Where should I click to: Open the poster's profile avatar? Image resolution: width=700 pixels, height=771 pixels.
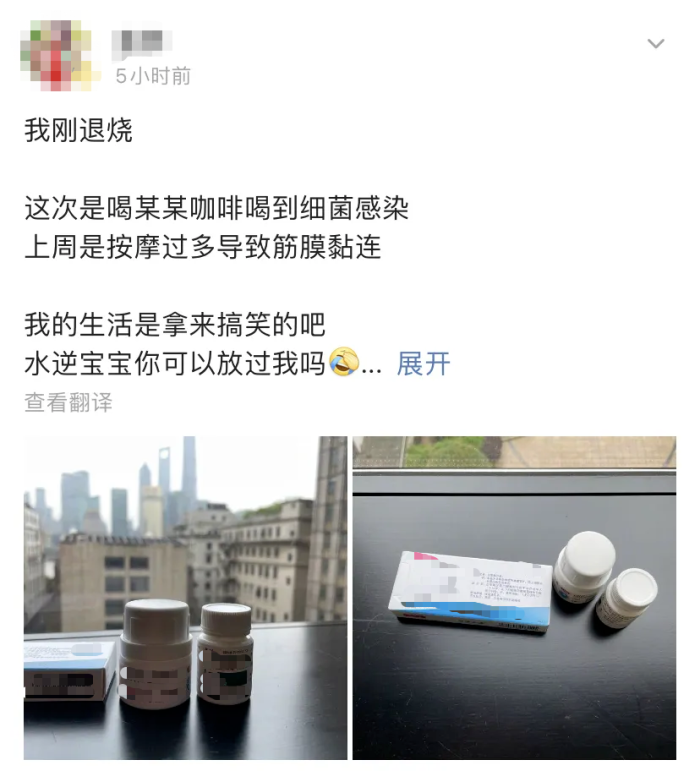(x=56, y=54)
